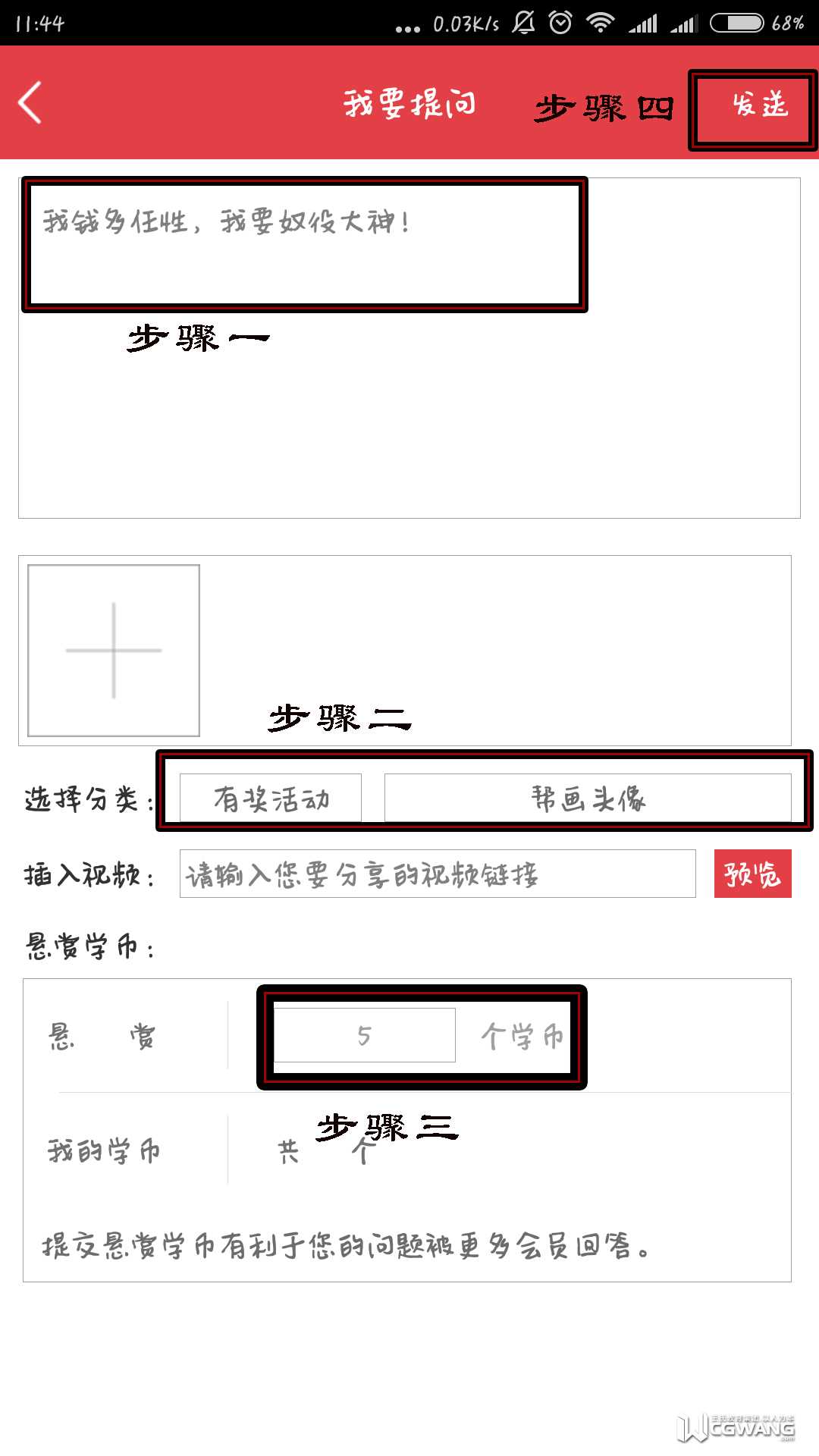Tap 发送 to submit the question
Screen dimensions: 819x1456
point(759,106)
